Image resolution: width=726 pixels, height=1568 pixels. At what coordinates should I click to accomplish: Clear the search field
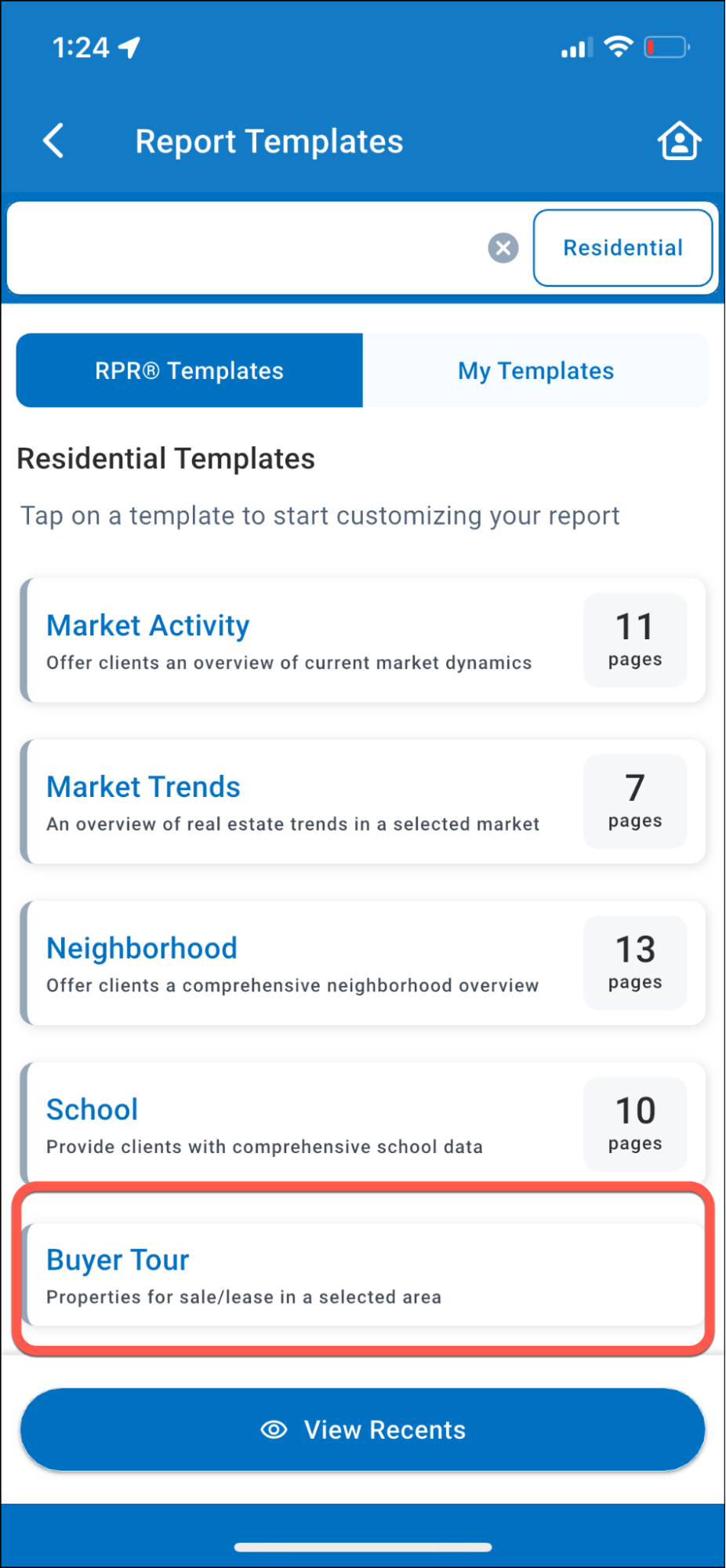(x=503, y=248)
